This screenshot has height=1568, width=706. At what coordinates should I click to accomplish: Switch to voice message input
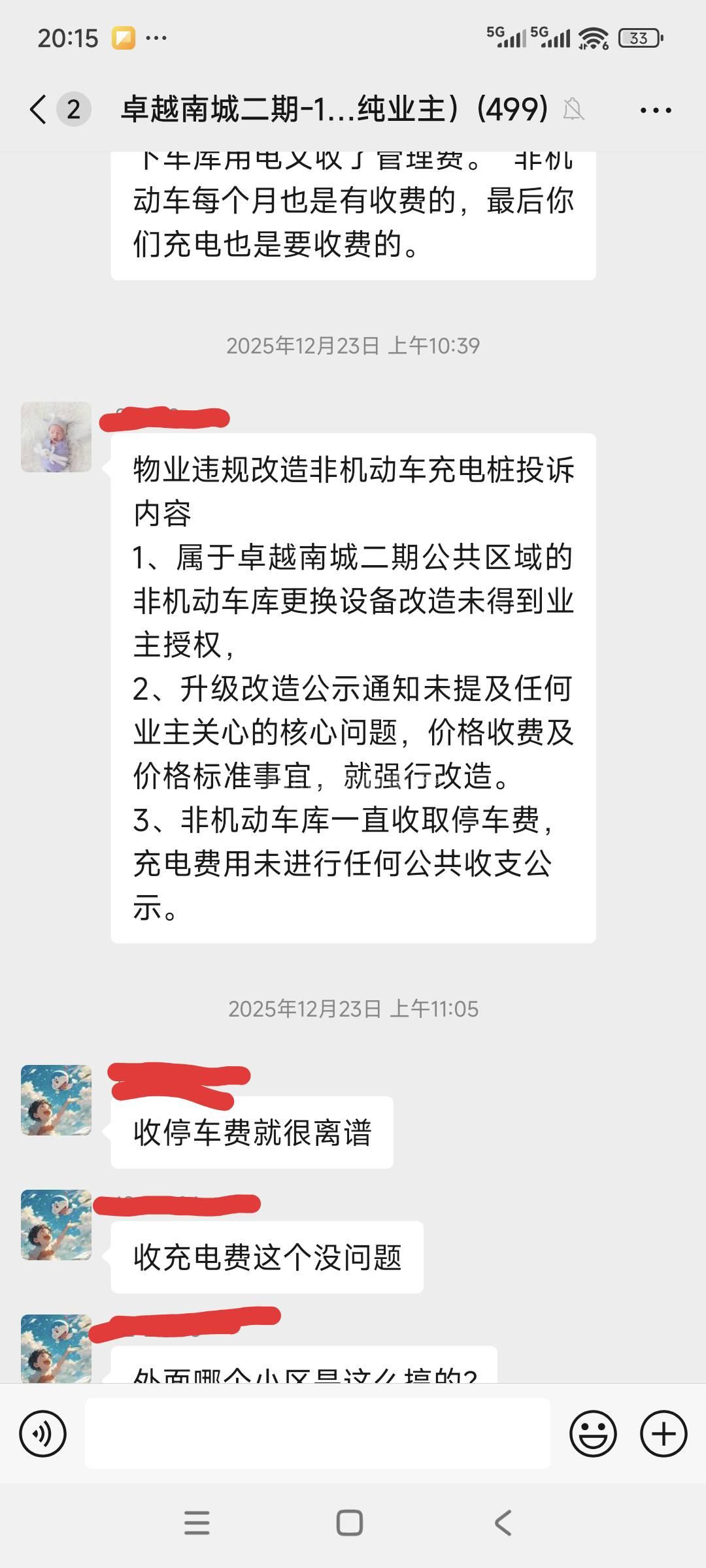tap(43, 1434)
